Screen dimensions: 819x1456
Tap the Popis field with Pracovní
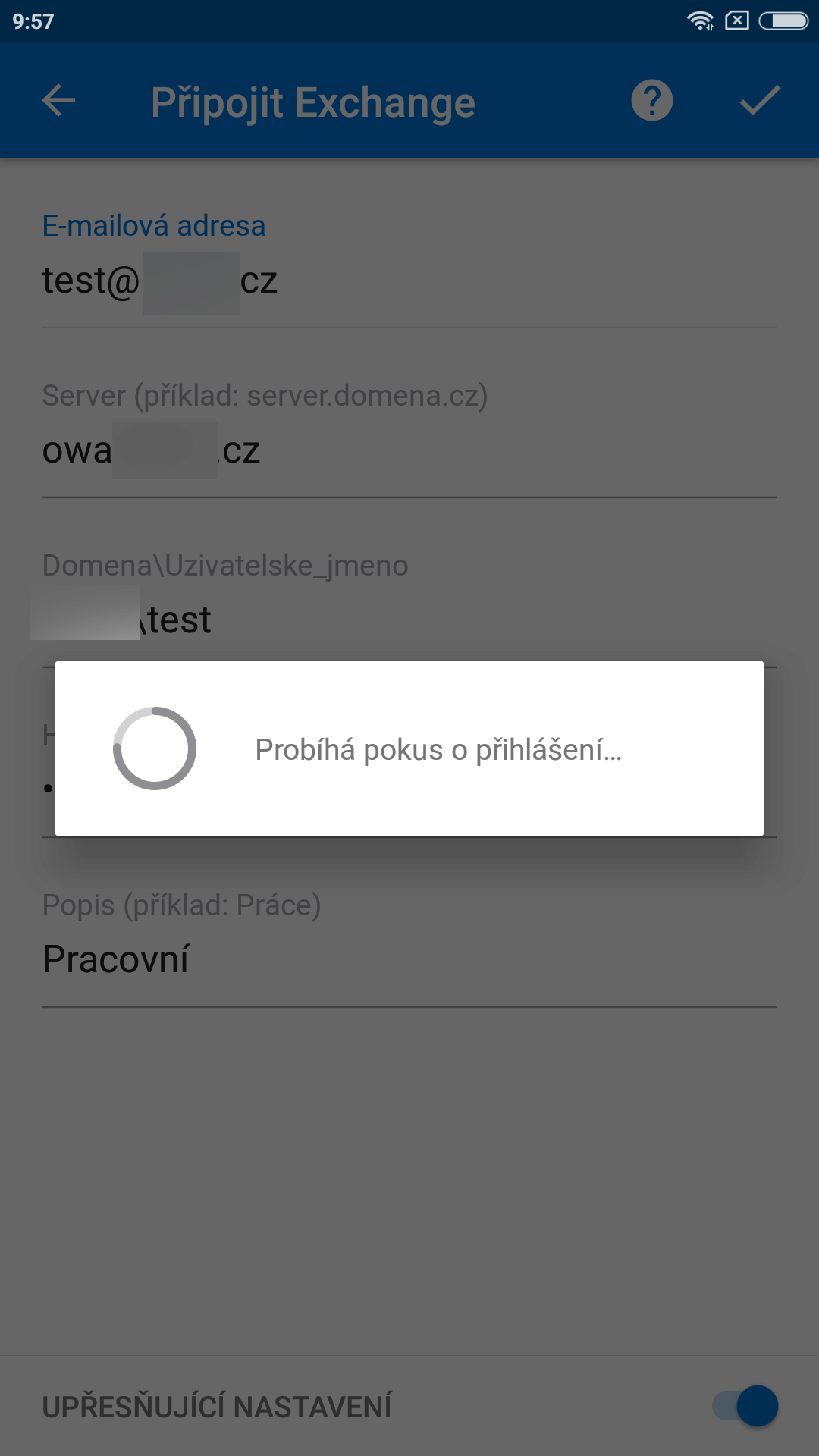(409, 961)
